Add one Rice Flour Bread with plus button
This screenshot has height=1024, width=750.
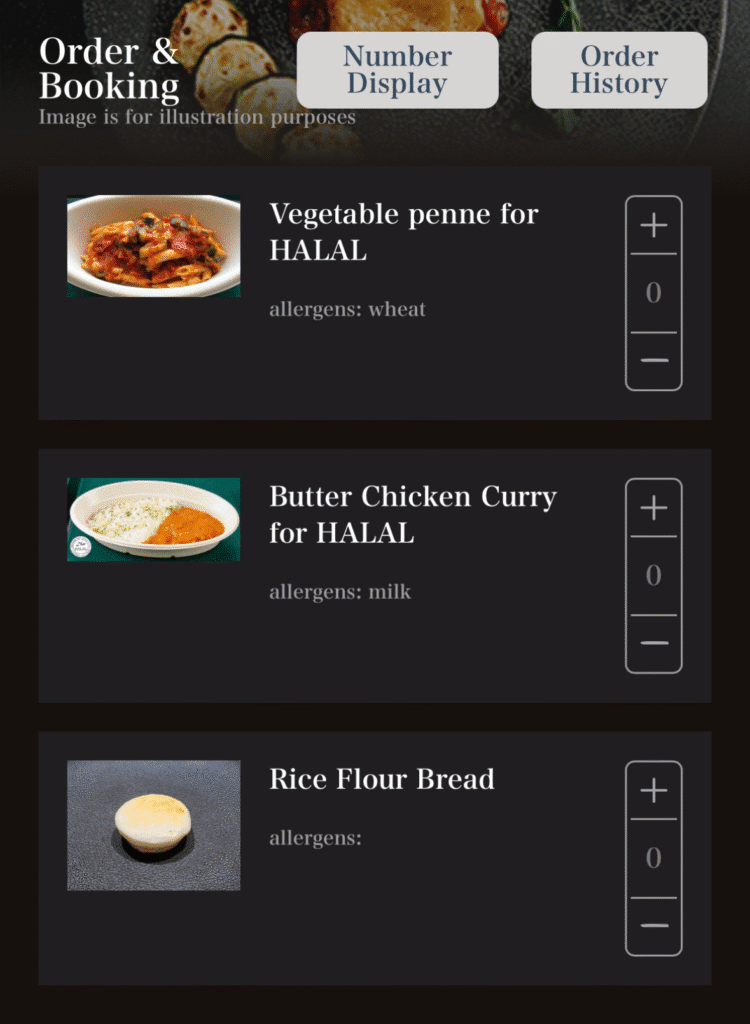(654, 790)
